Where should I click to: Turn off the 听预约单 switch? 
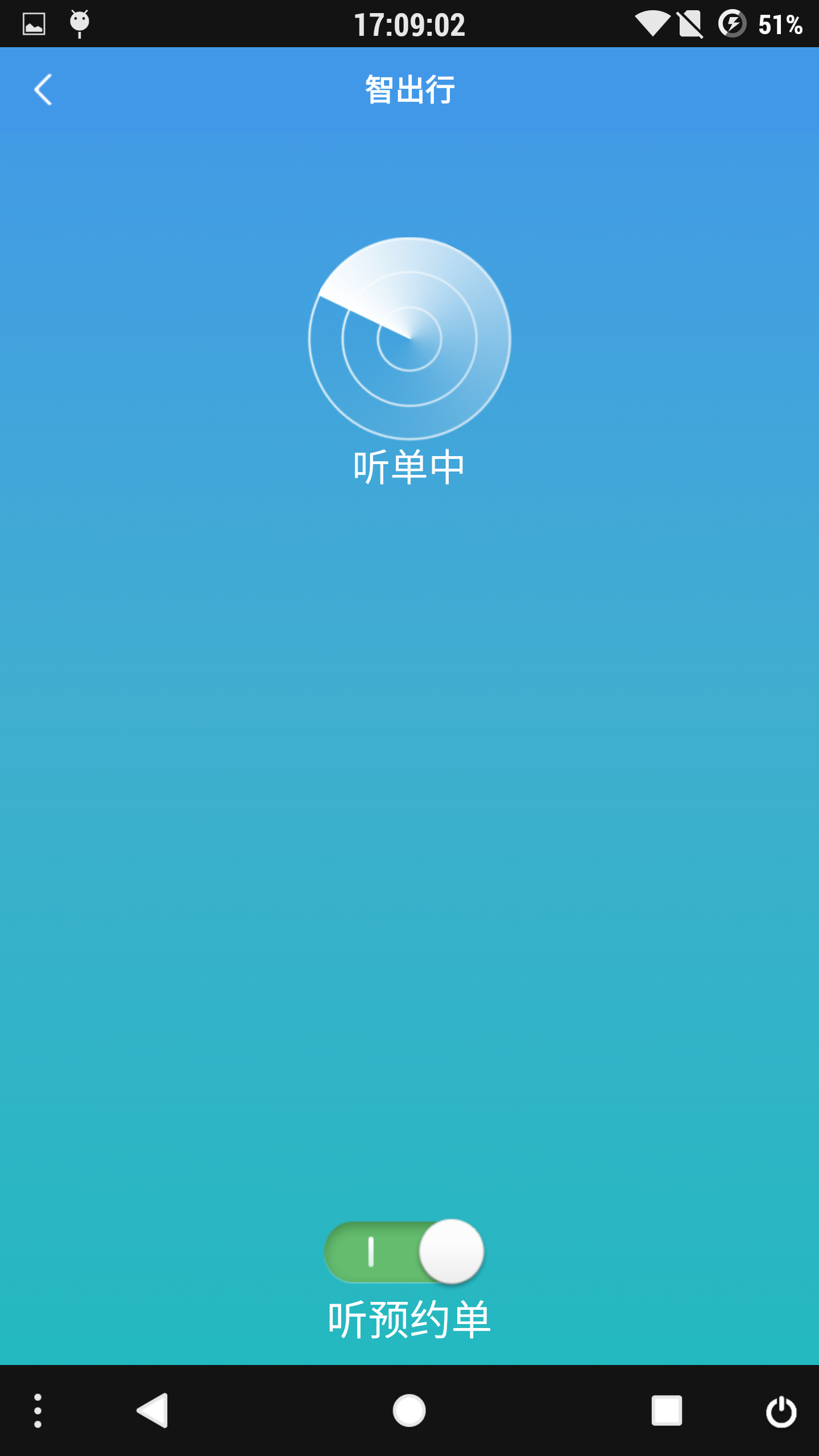click(404, 1251)
